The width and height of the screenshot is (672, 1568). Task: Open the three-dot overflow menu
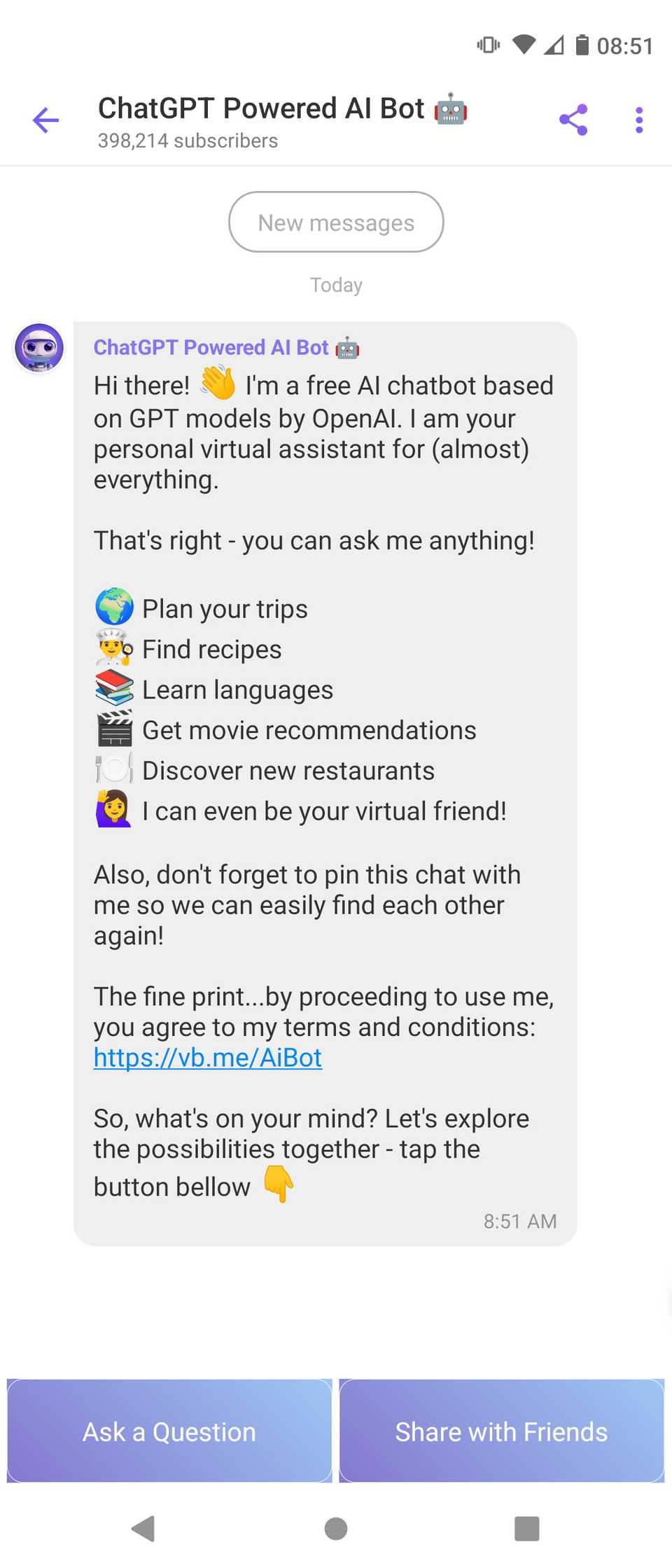coord(638,119)
